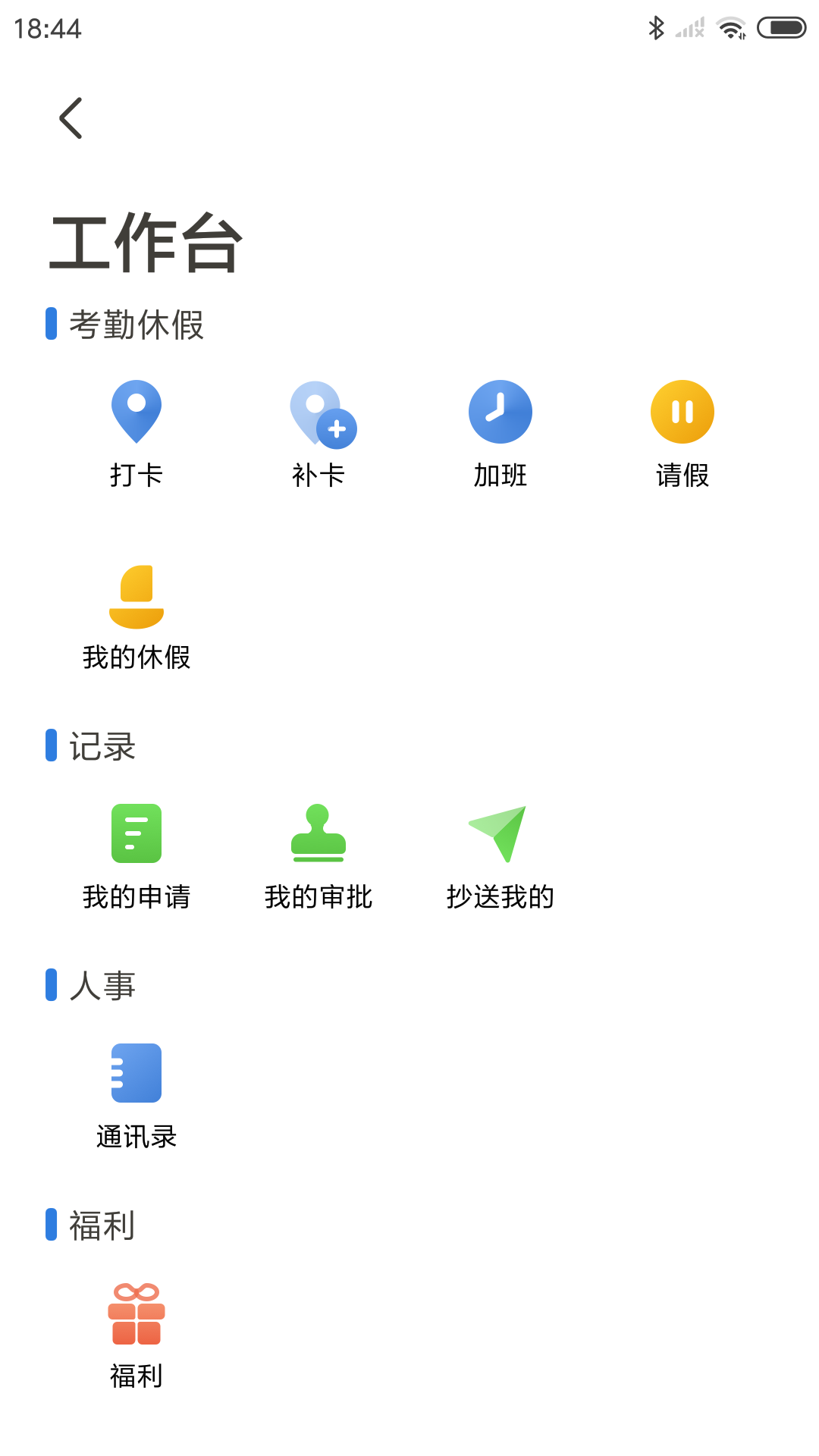Open the 通讯录 contacts directory
This screenshot has width=819, height=1456.
click(x=136, y=1097)
